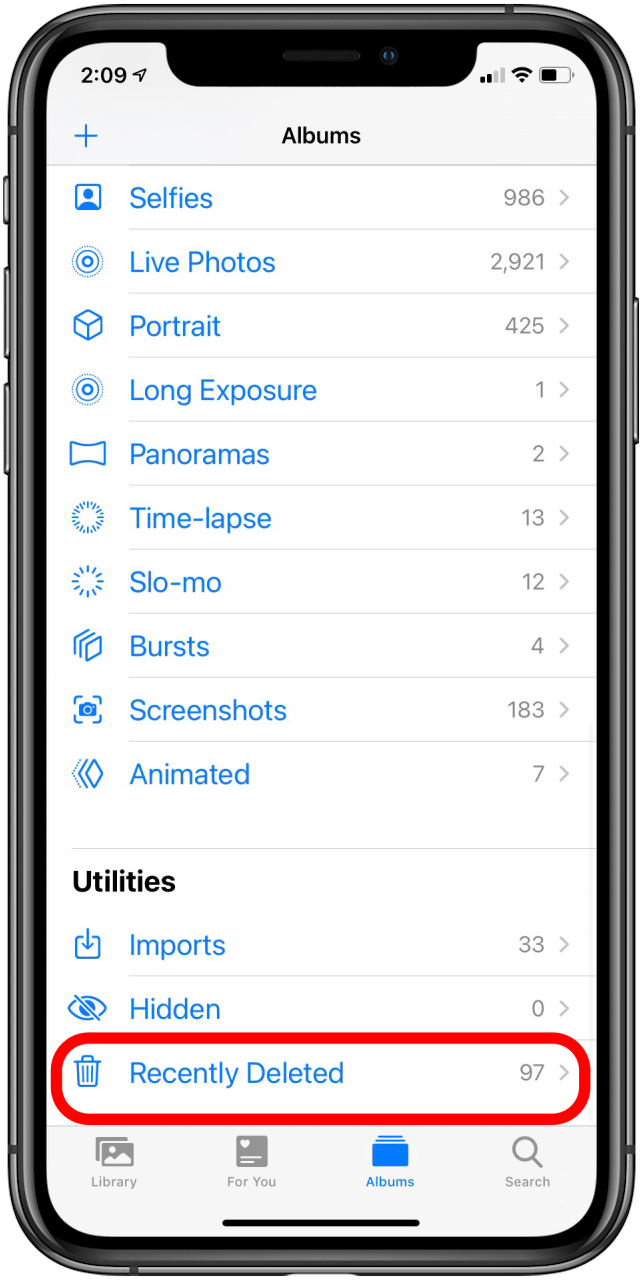Open the Screenshots album

(321, 710)
